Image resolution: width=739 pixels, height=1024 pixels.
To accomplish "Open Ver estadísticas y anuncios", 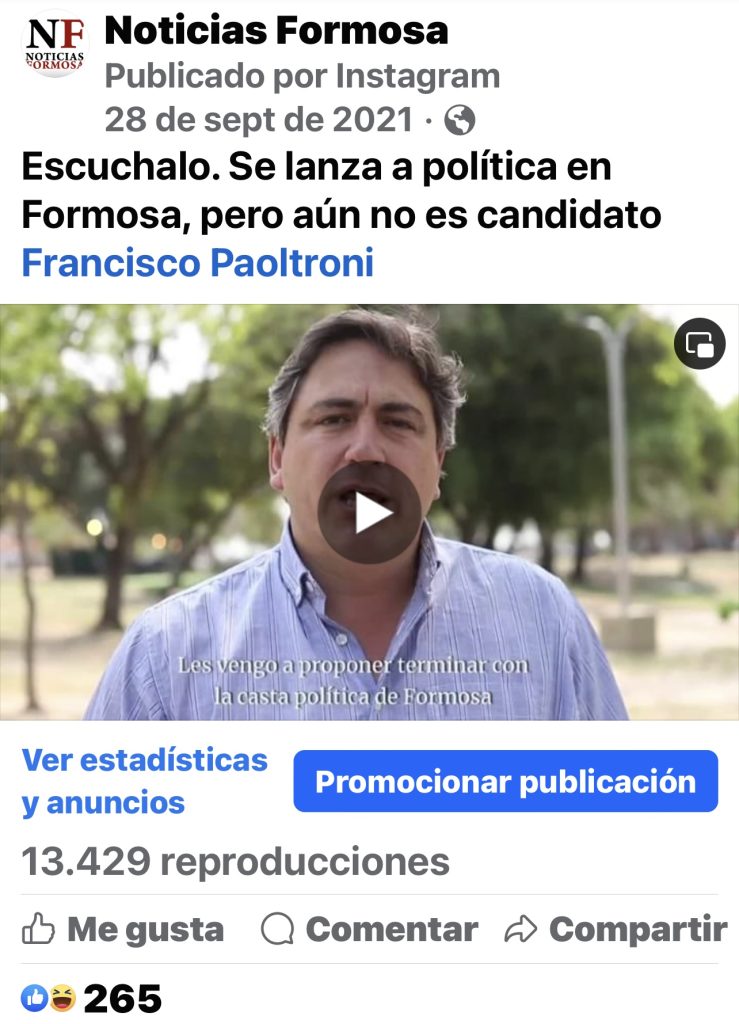I will tap(144, 781).
